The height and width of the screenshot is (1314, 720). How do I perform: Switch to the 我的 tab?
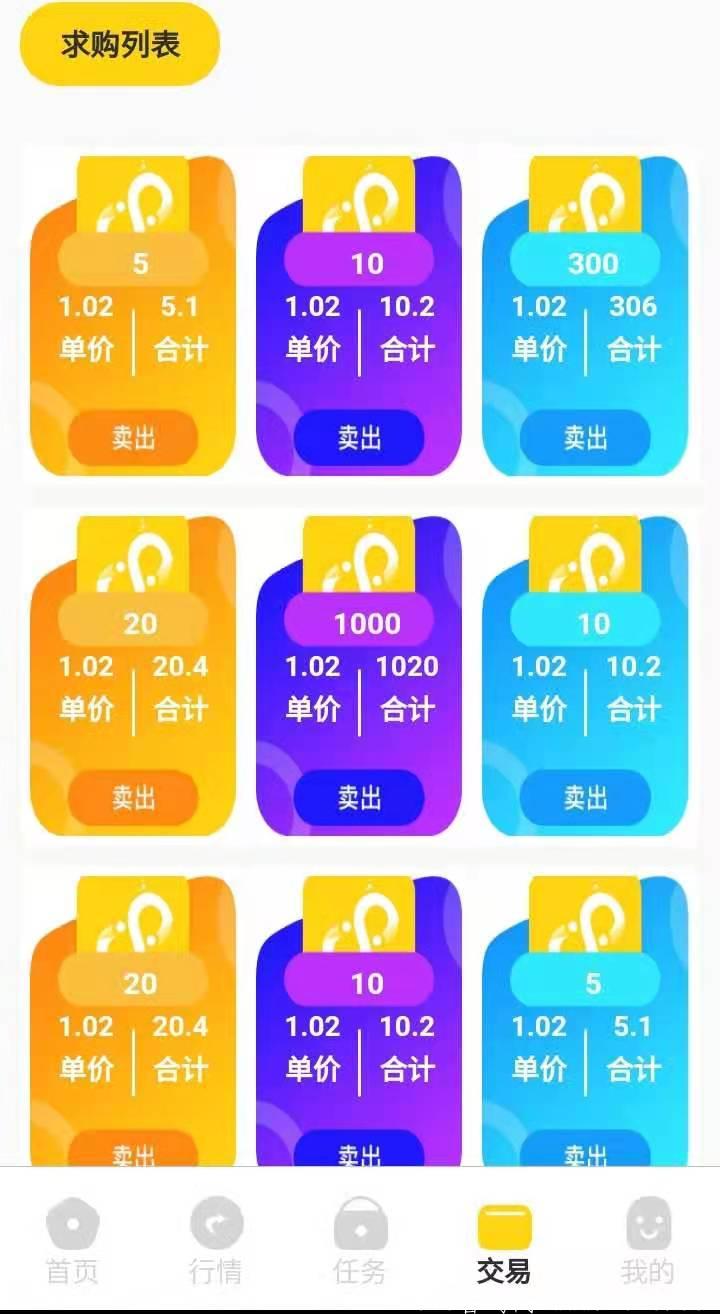click(648, 1242)
